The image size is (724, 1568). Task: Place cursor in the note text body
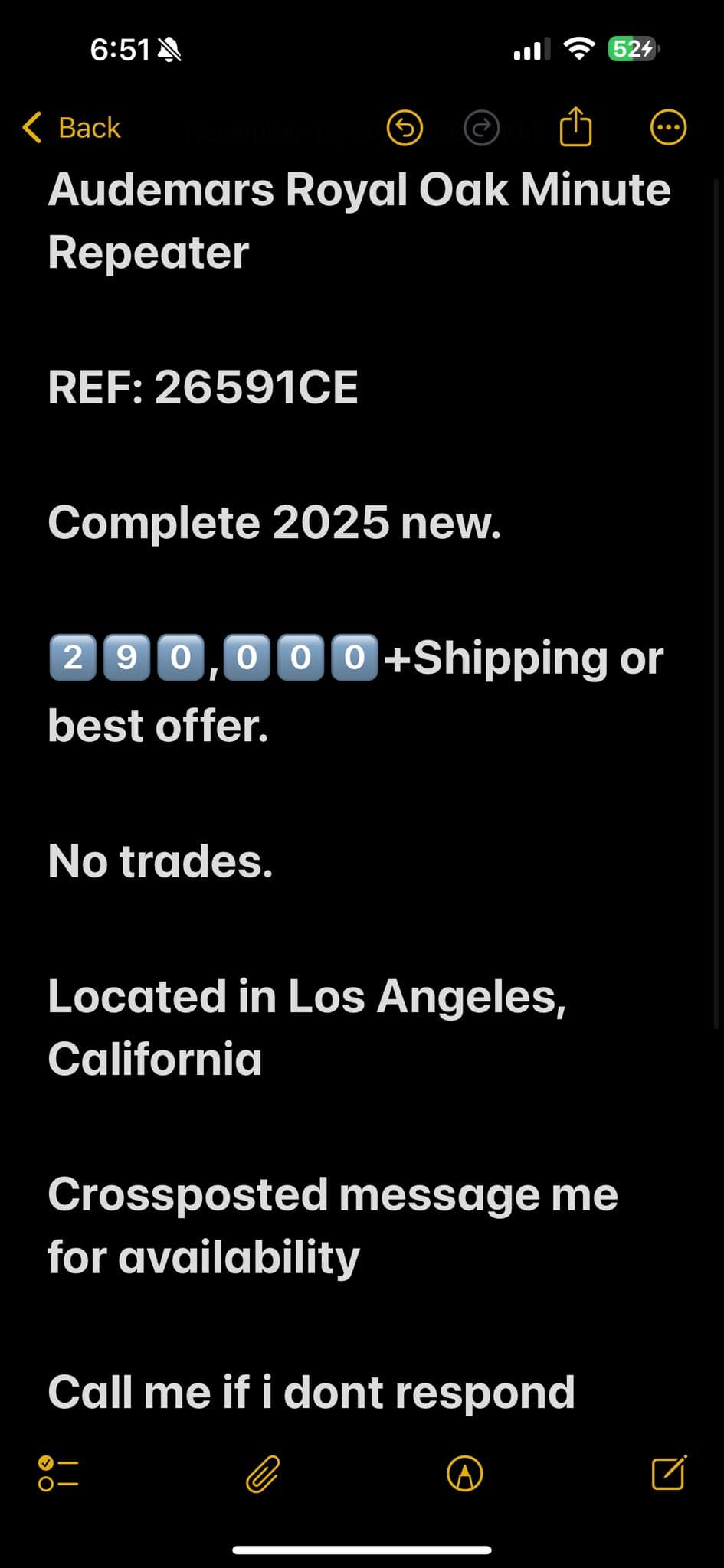point(360,789)
